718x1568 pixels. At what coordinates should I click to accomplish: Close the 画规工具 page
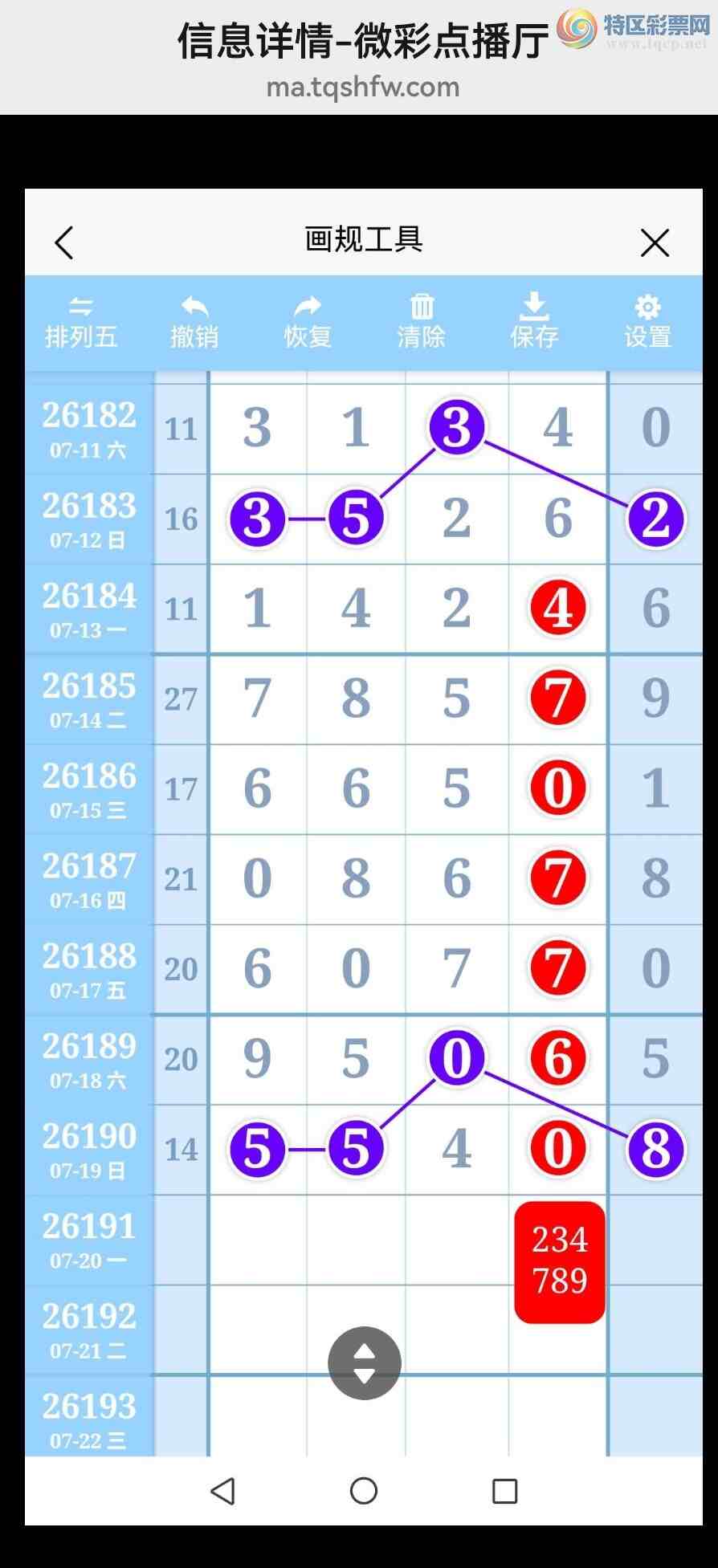655,242
